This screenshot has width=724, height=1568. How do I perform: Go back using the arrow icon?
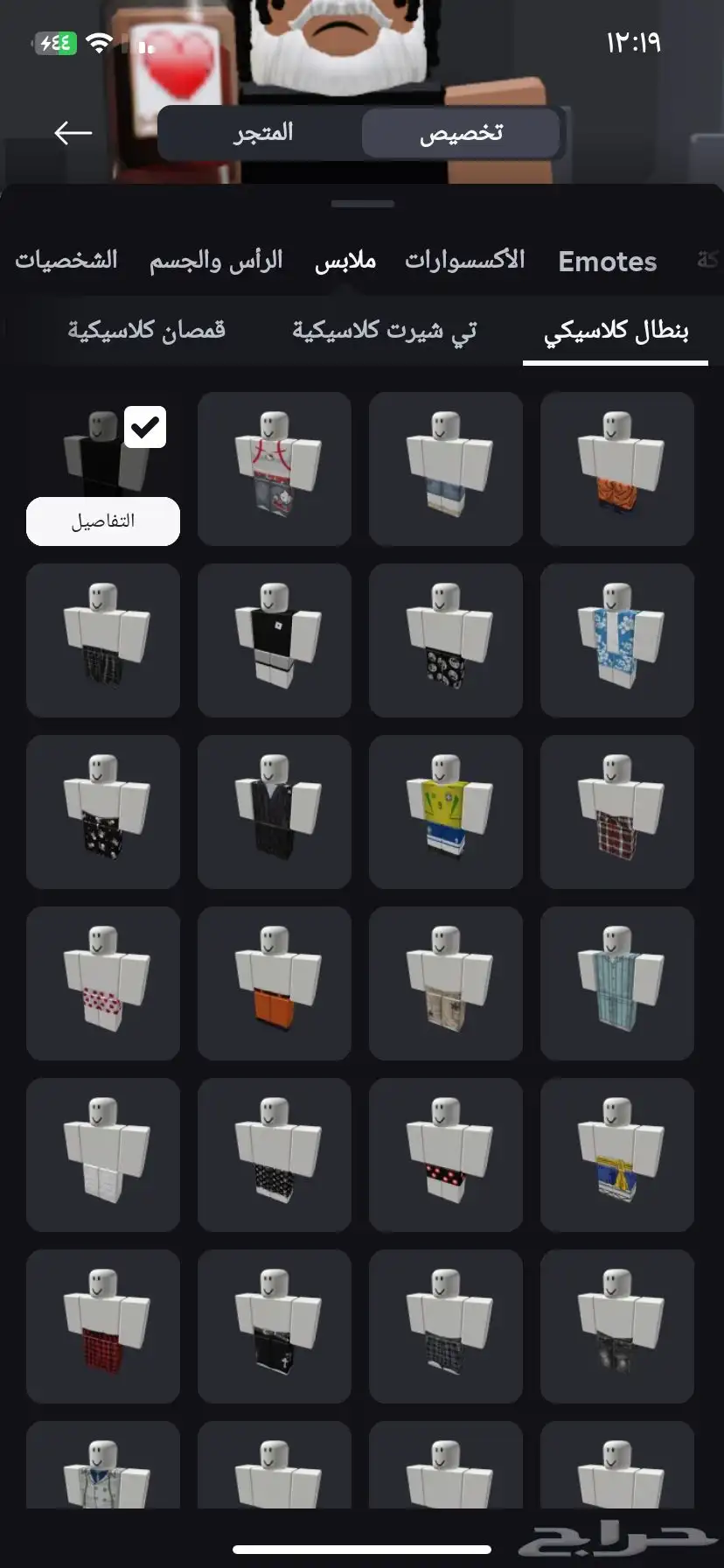pos(73,133)
